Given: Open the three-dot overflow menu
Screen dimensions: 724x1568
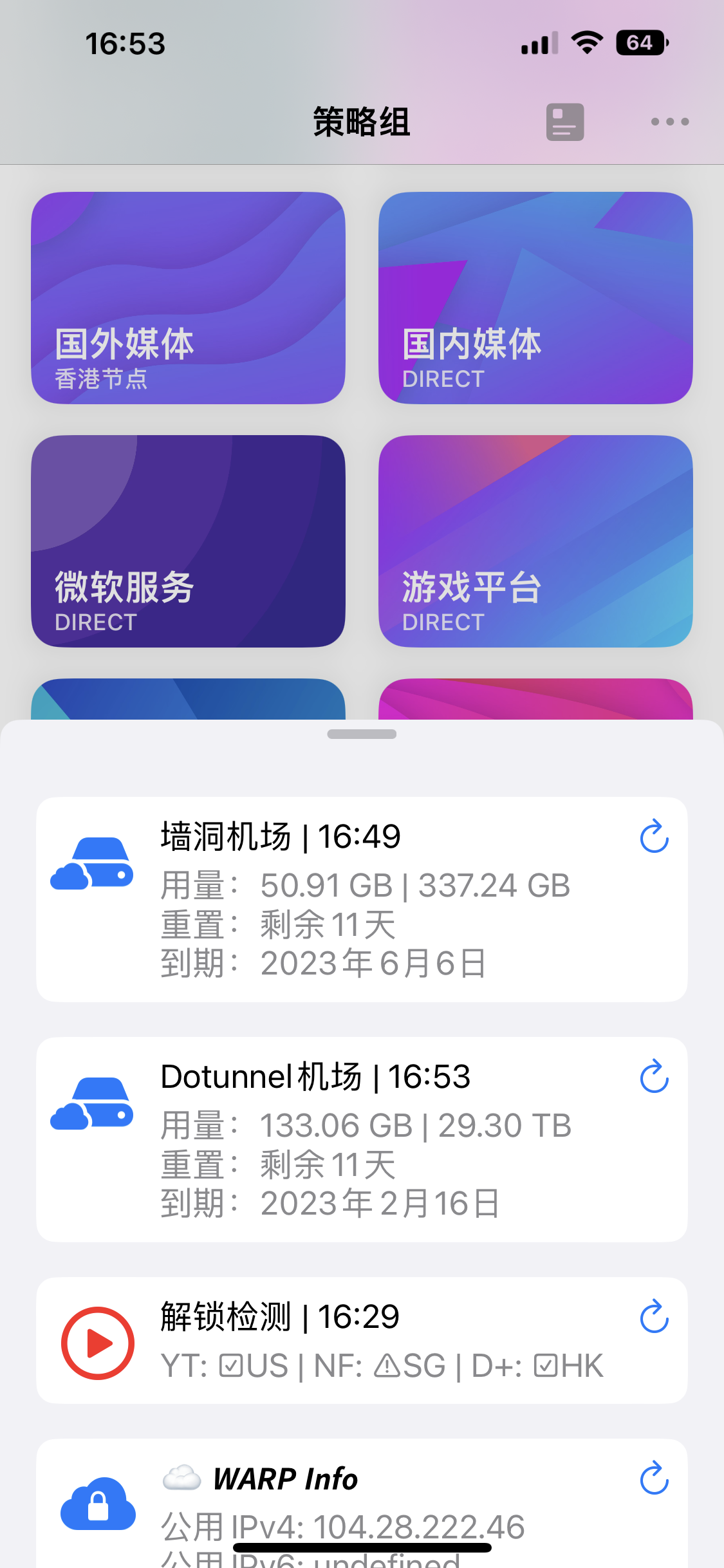Looking at the screenshot, I should (x=669, y=122).
